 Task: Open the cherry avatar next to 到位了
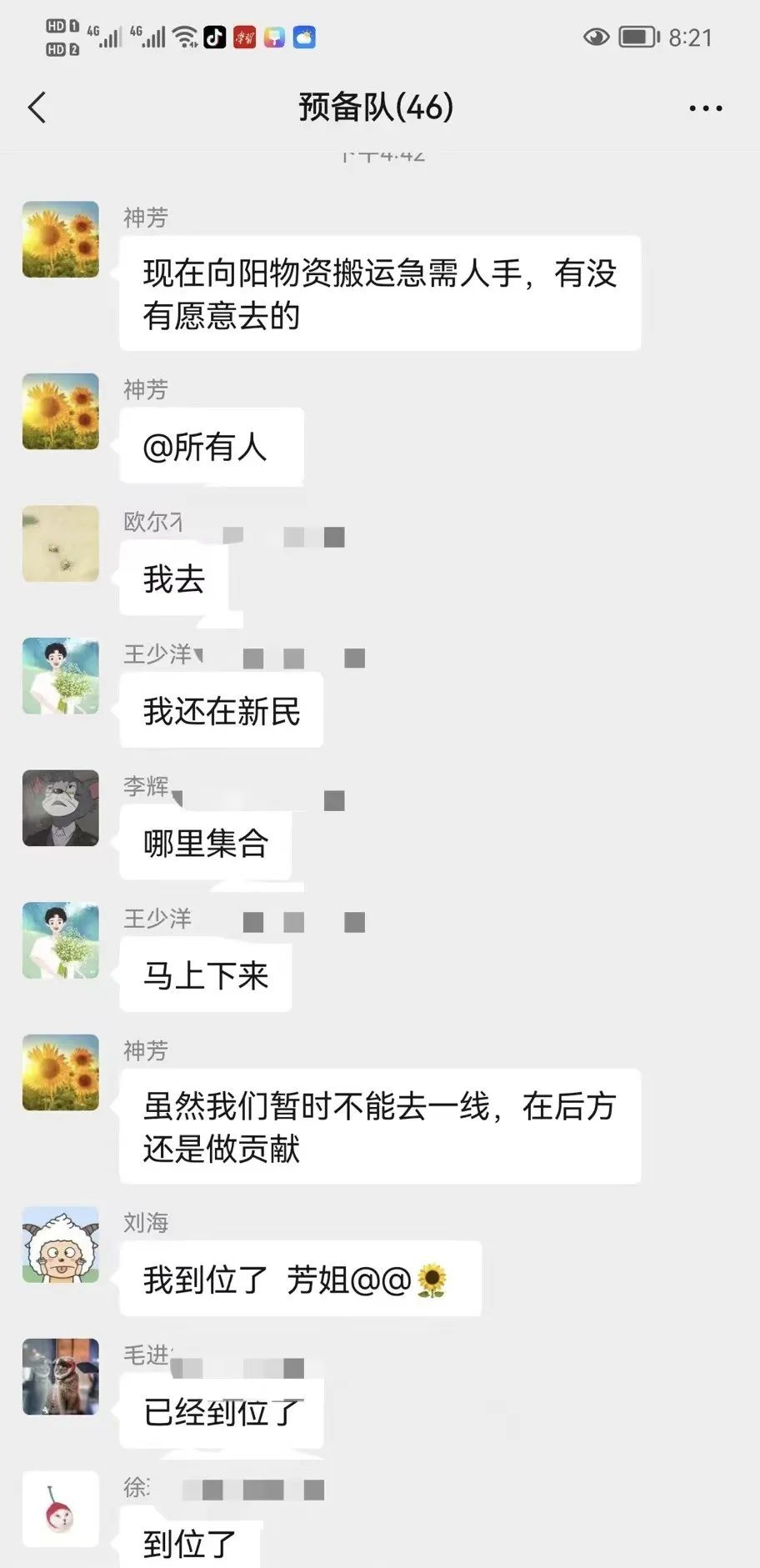(61, 1509)
